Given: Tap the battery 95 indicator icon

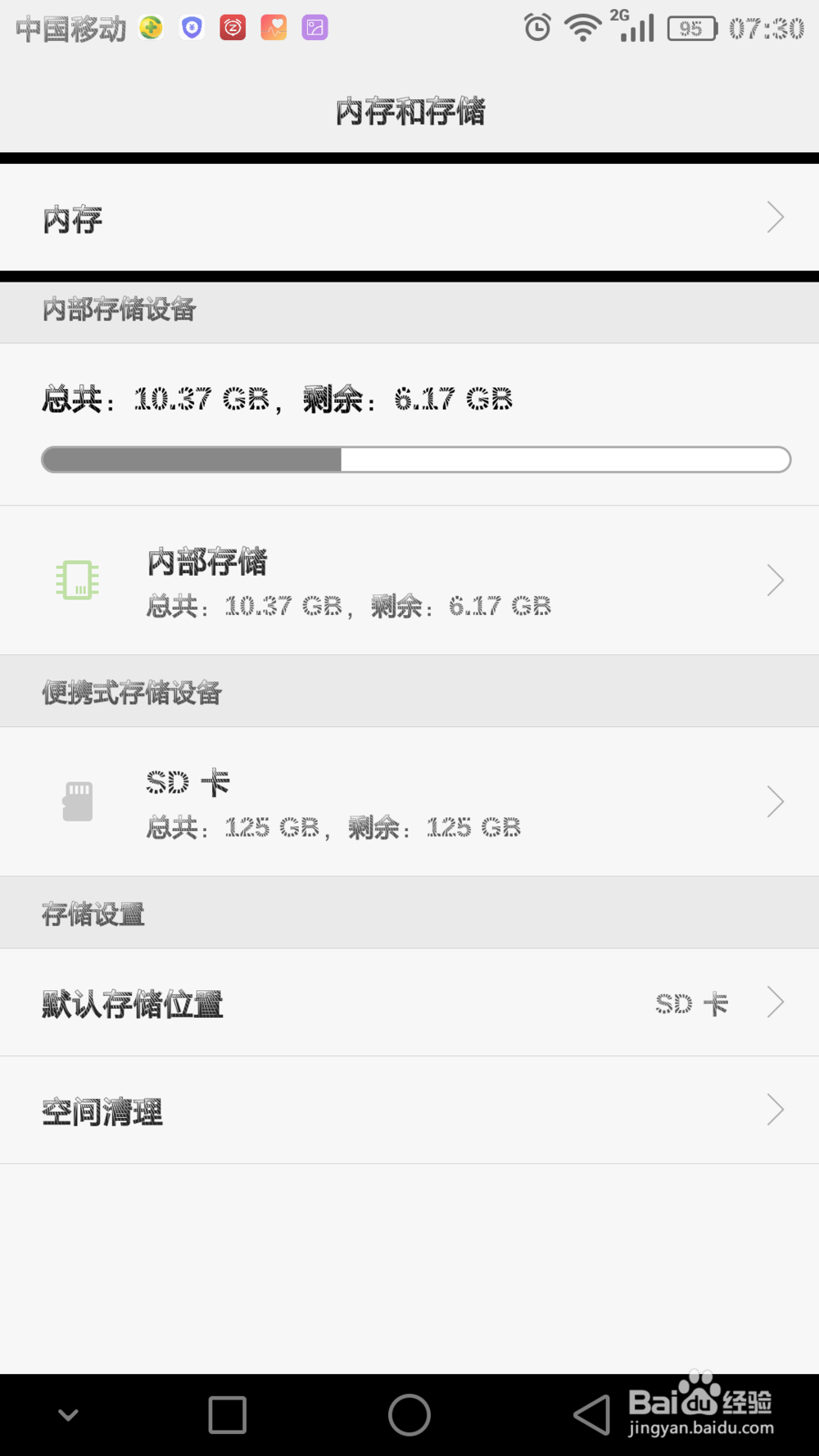Looking at the screenshot, I should coord(692,29).
